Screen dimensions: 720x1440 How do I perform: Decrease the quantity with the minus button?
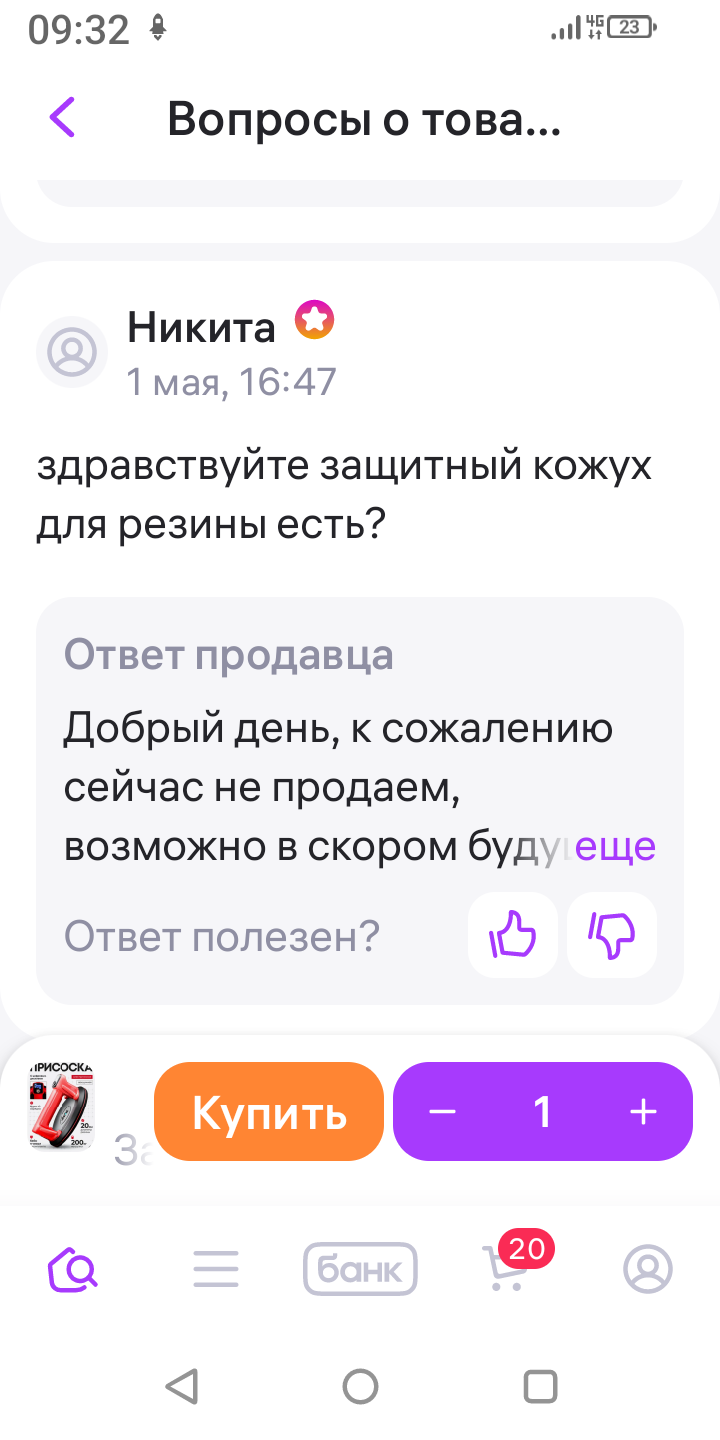442,1112
